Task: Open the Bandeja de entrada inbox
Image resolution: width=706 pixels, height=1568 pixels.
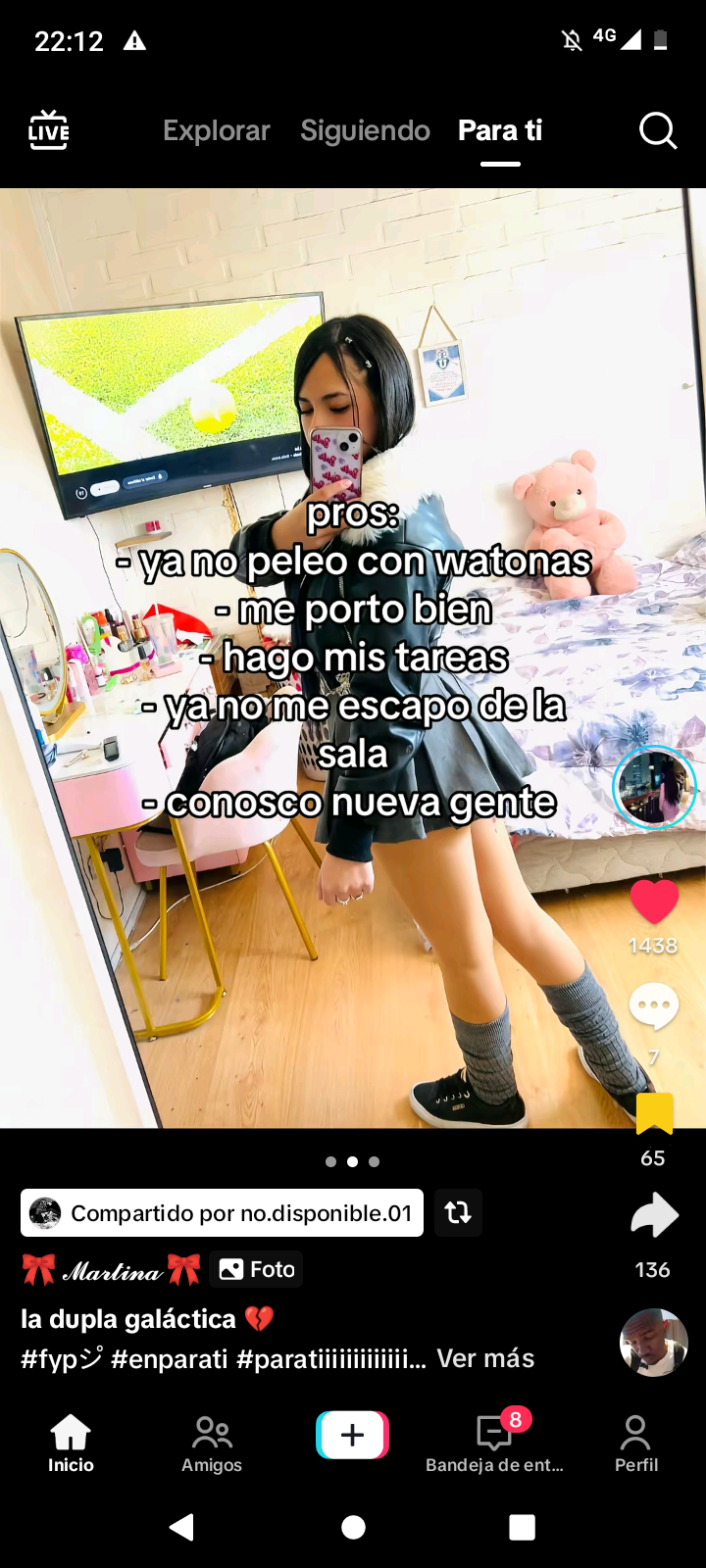Action: point(494,1444)
